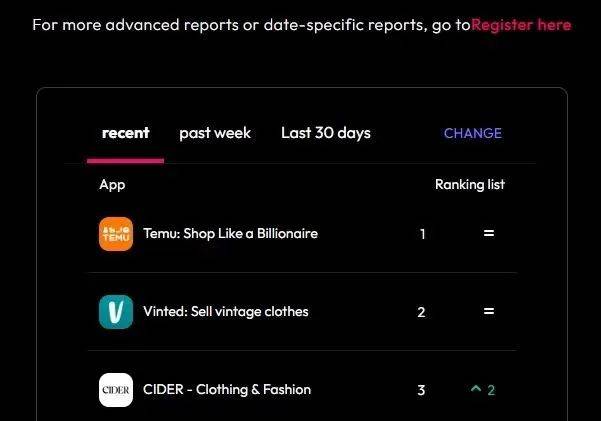This screenshot has width=601, height=421.
Task: Open Temu: Shop Like a Billionaire row
Action: click(x=230, y=234)
